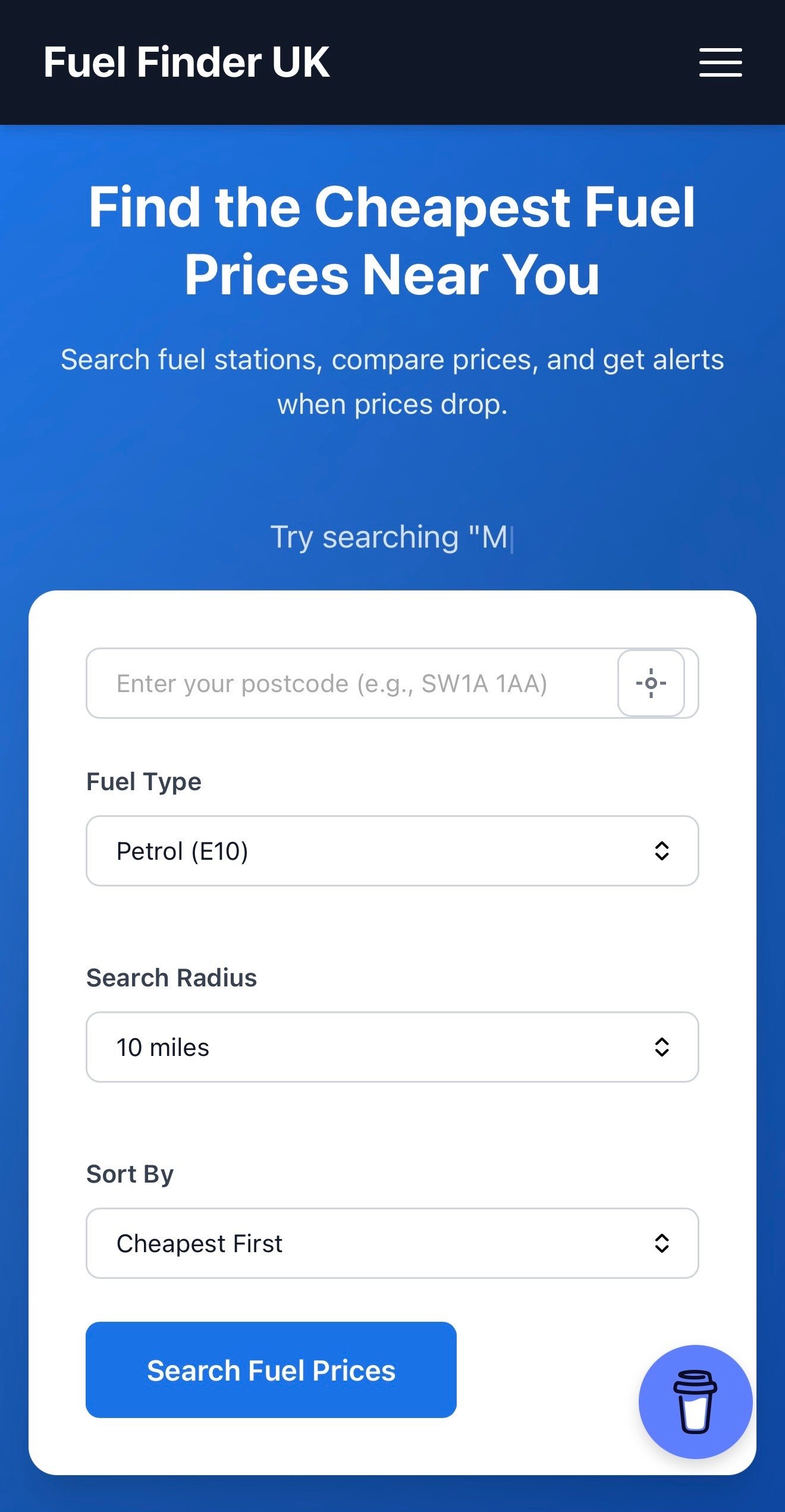Click the main headline about cheapest fuel prices

(392, 241)
